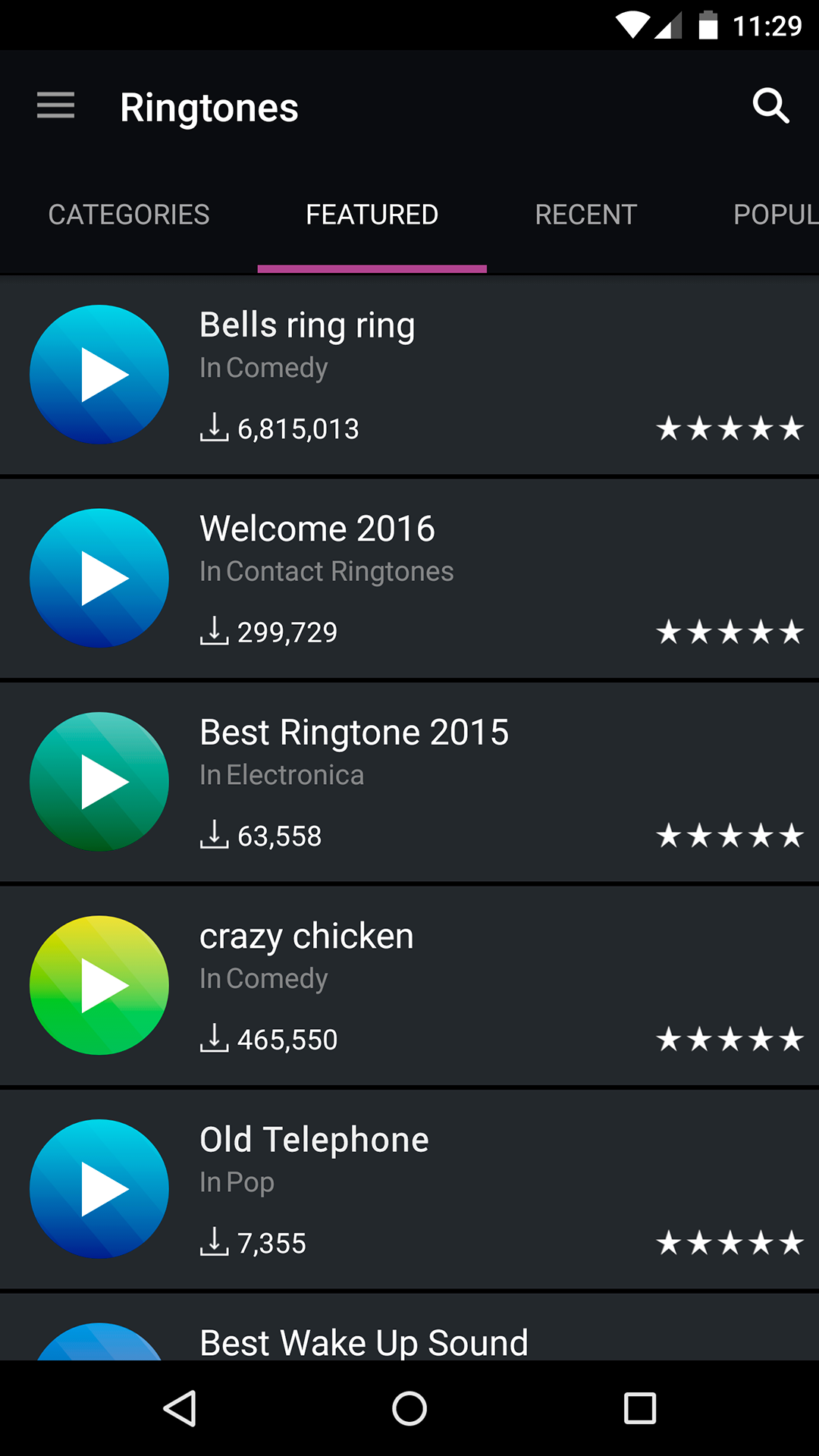
Task: Switch to the Popular tab
Action: 775,215
